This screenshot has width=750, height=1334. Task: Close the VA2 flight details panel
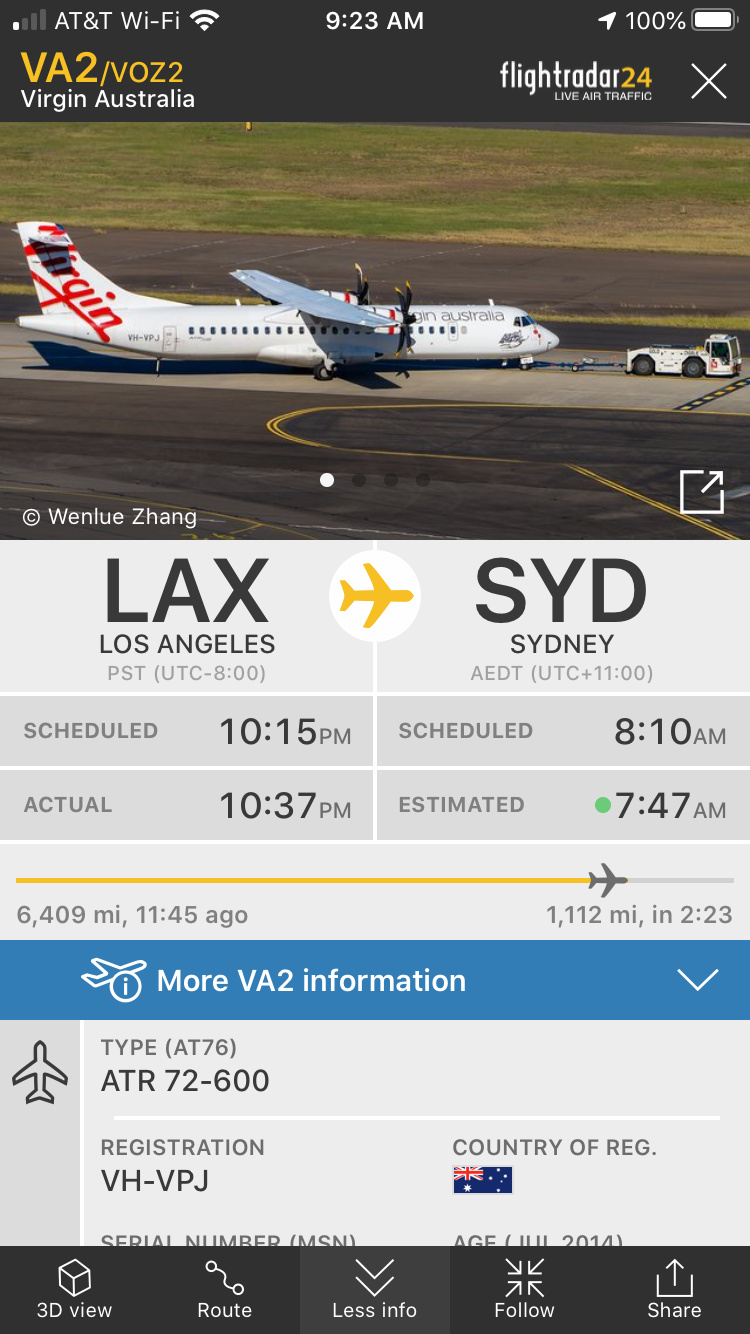708,81
